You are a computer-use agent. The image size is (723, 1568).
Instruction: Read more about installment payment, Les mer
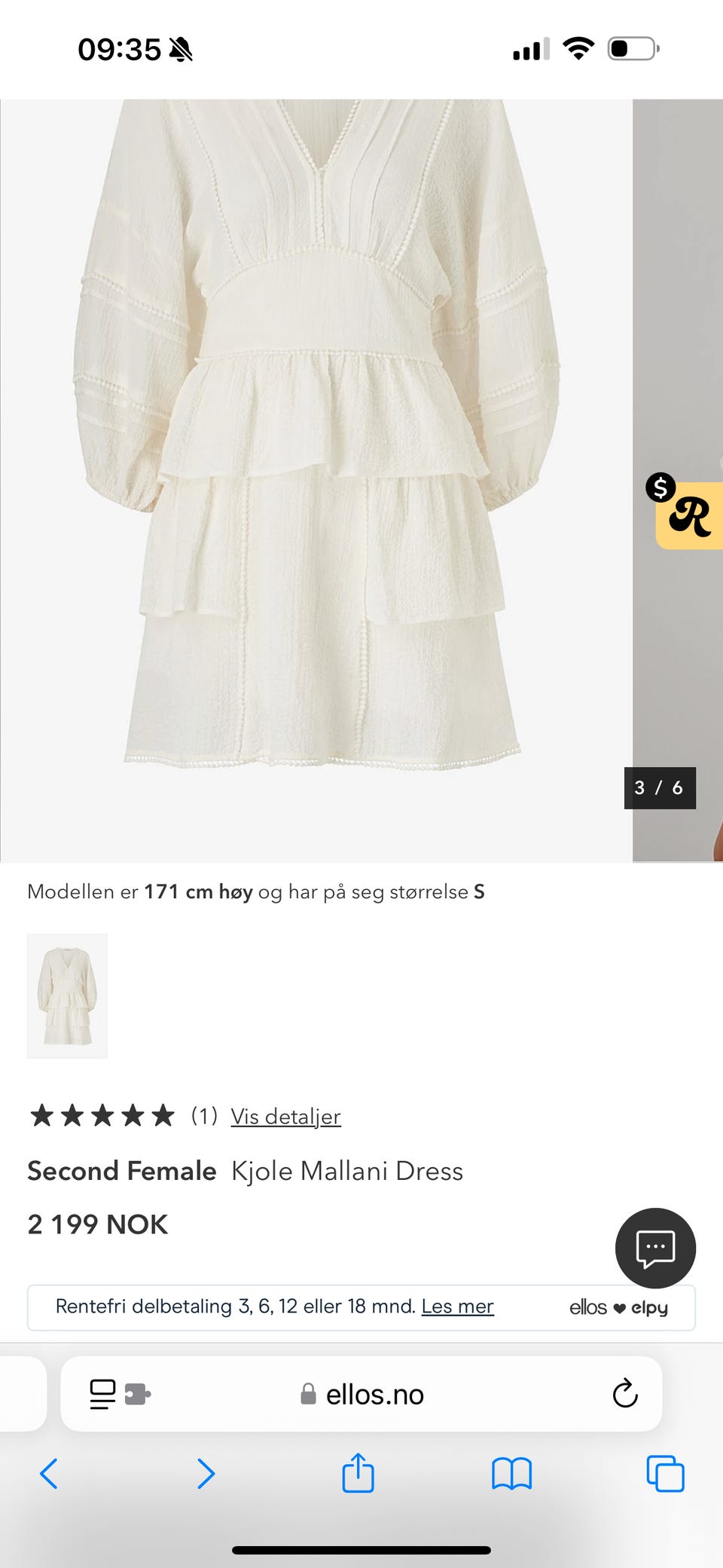(457, 1307)
